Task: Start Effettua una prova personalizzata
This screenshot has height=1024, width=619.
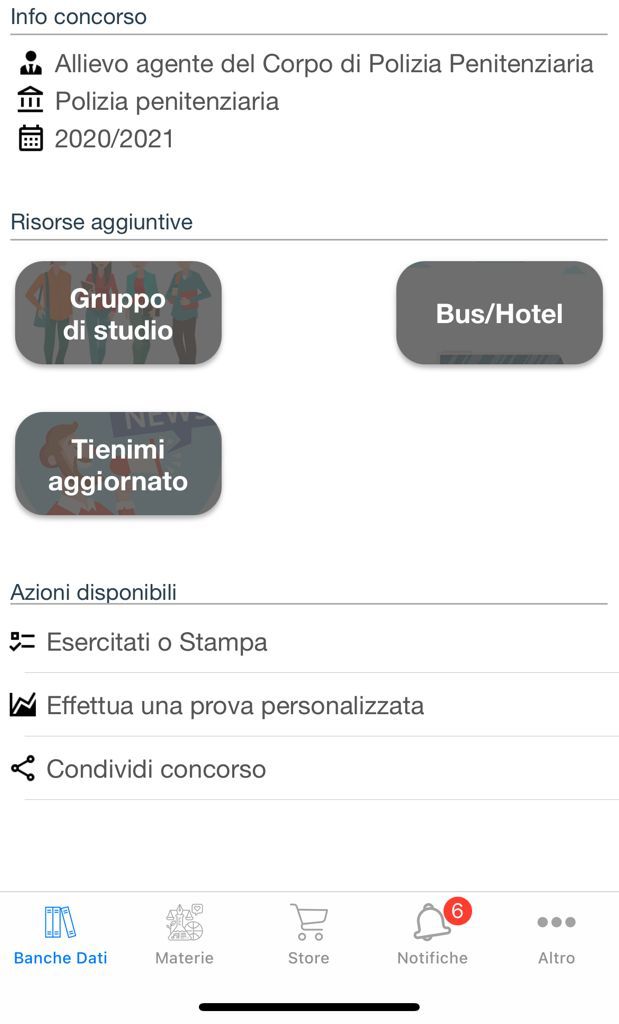Action: pyautogui.click(x=310, y=705)
